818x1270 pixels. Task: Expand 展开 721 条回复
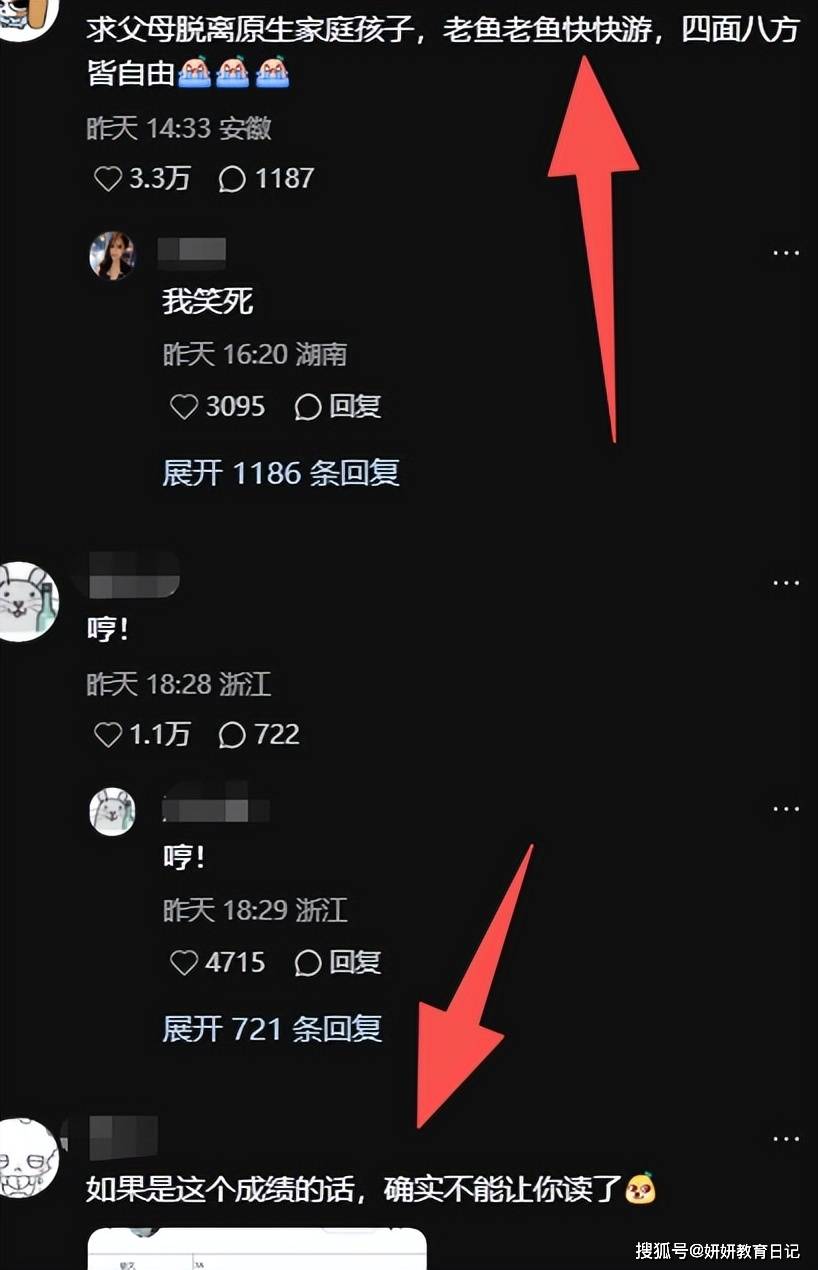coord(272,1028)
